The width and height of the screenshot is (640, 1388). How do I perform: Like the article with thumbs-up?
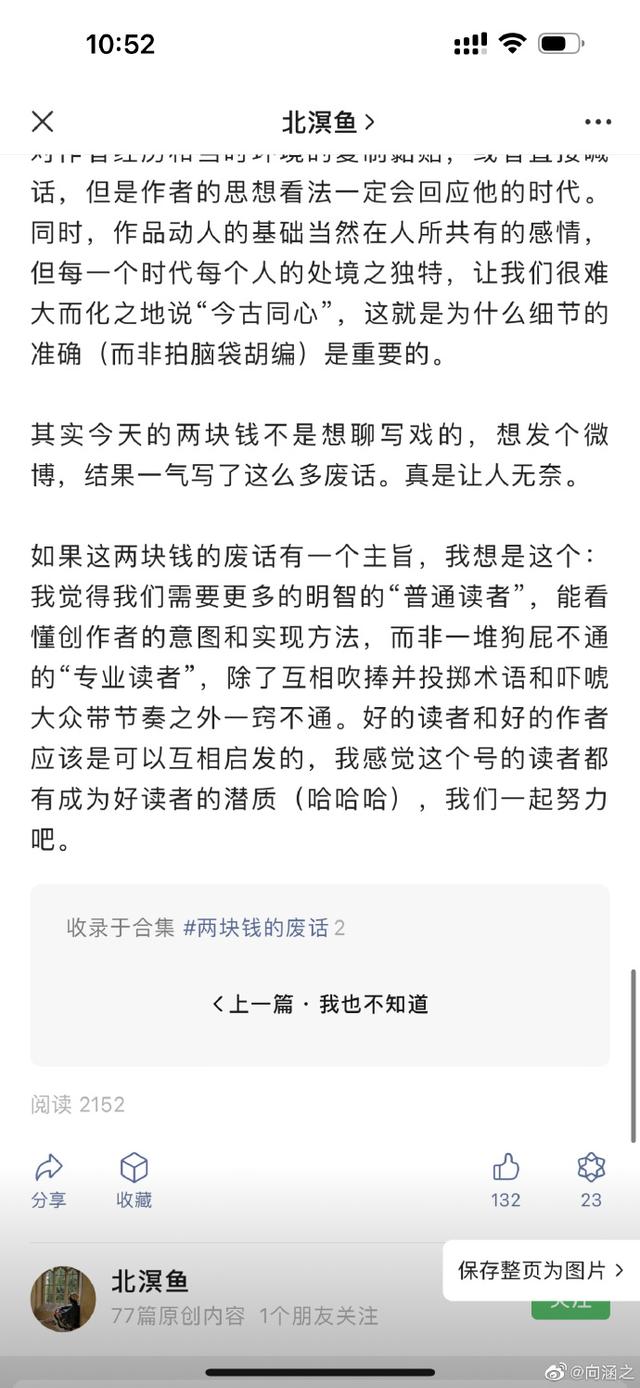click(x=506, y=1180)
